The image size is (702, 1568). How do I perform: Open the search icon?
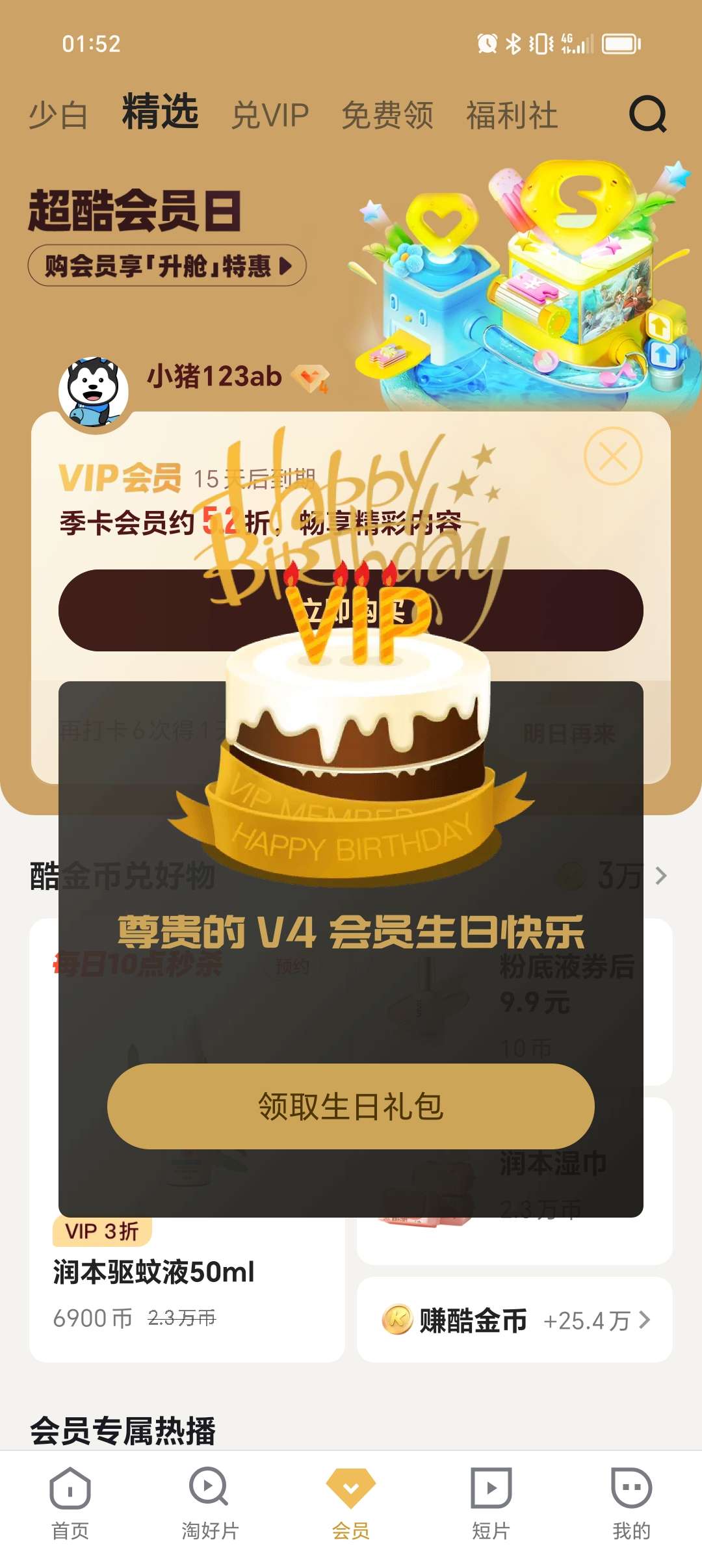(x=647, y=114)
